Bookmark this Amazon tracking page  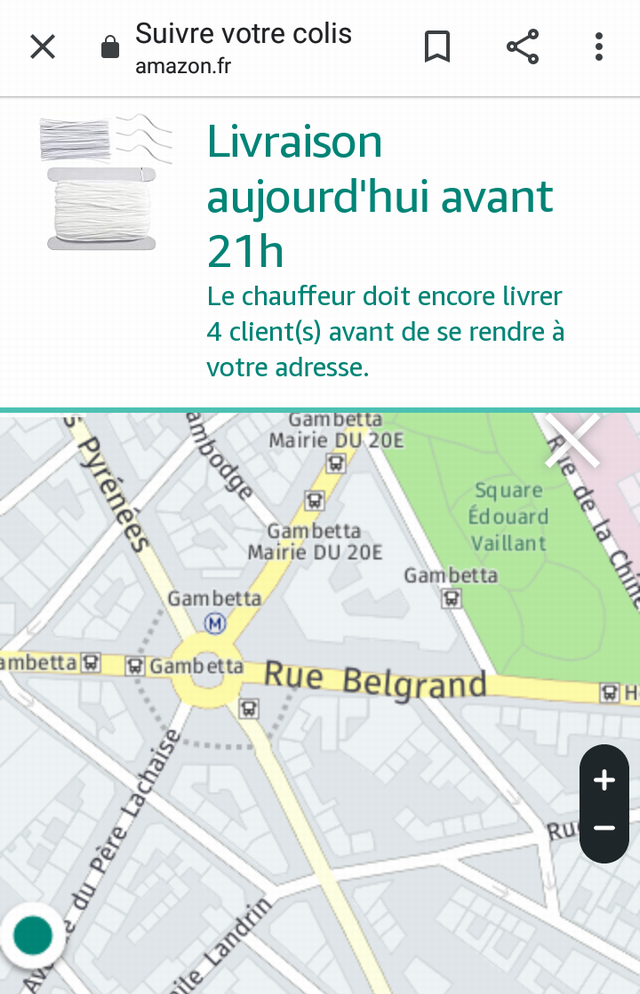437,46
